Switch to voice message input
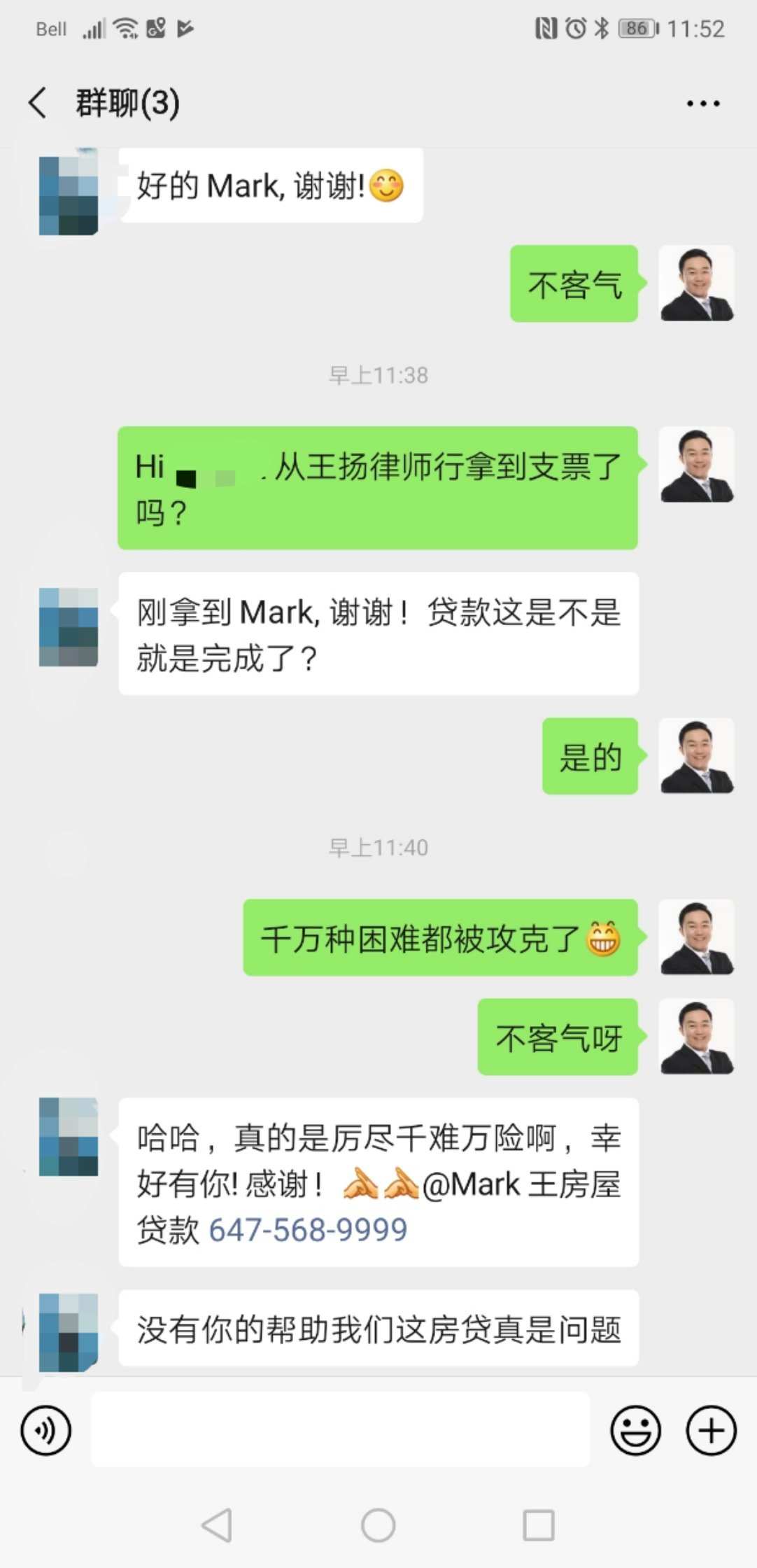The image size is (757, 1568). coord(46,1430)
